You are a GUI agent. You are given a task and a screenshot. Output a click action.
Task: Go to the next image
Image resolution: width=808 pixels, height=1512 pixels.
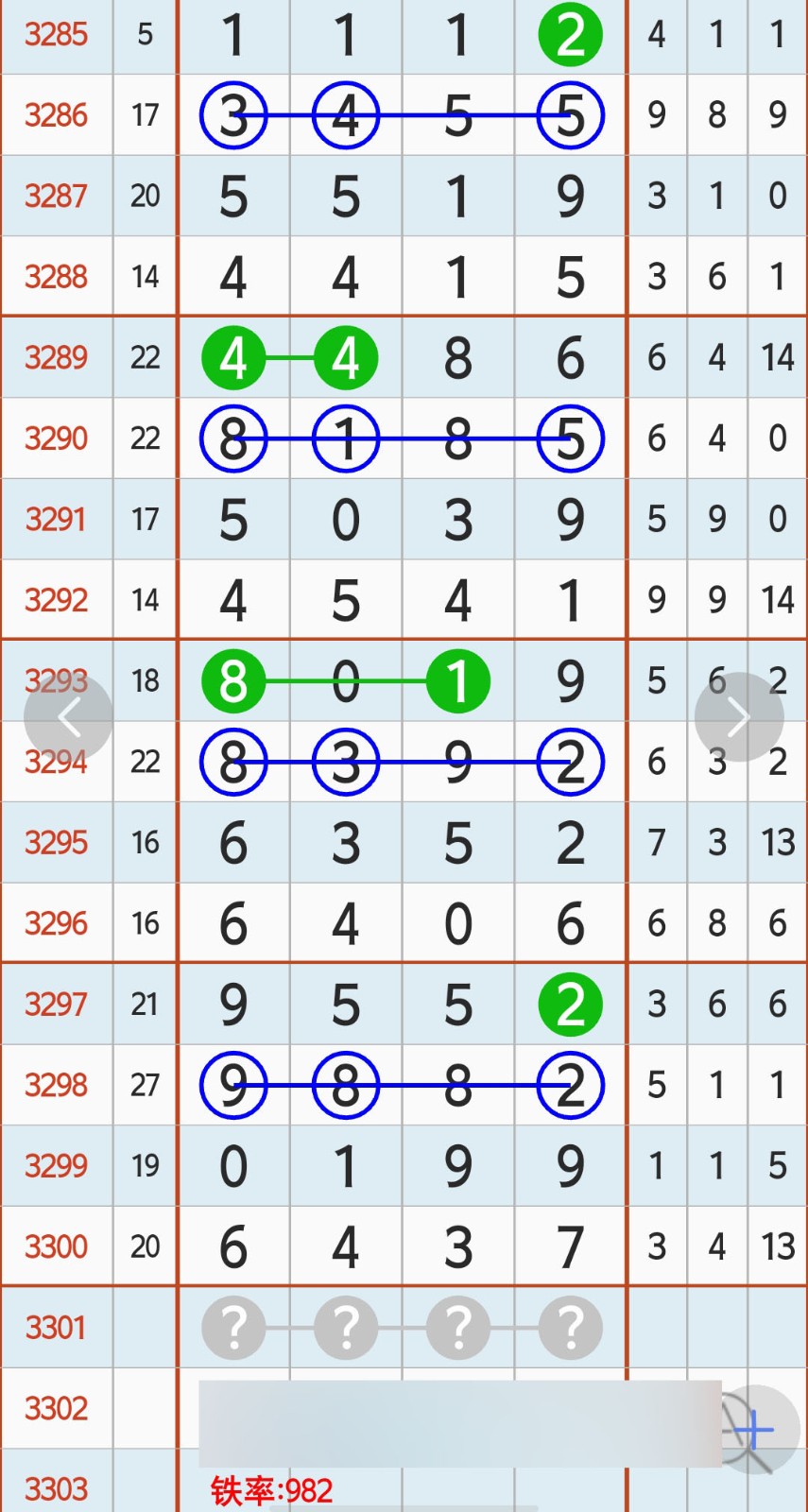click(x=738, y=717)
